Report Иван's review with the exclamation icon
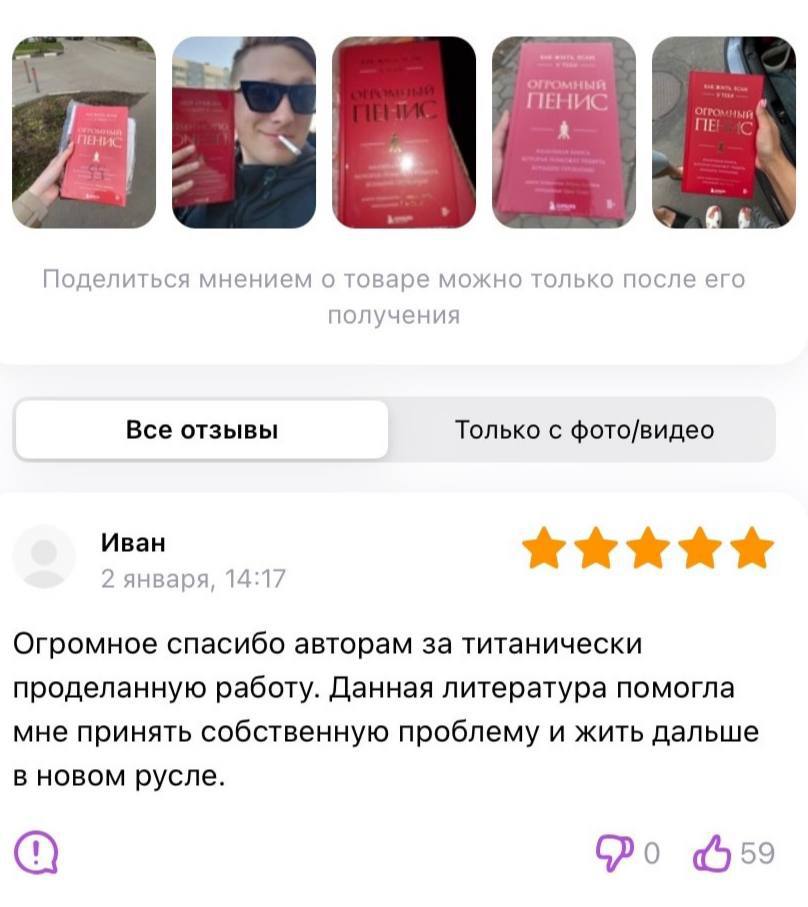 [x=37, y=852]
